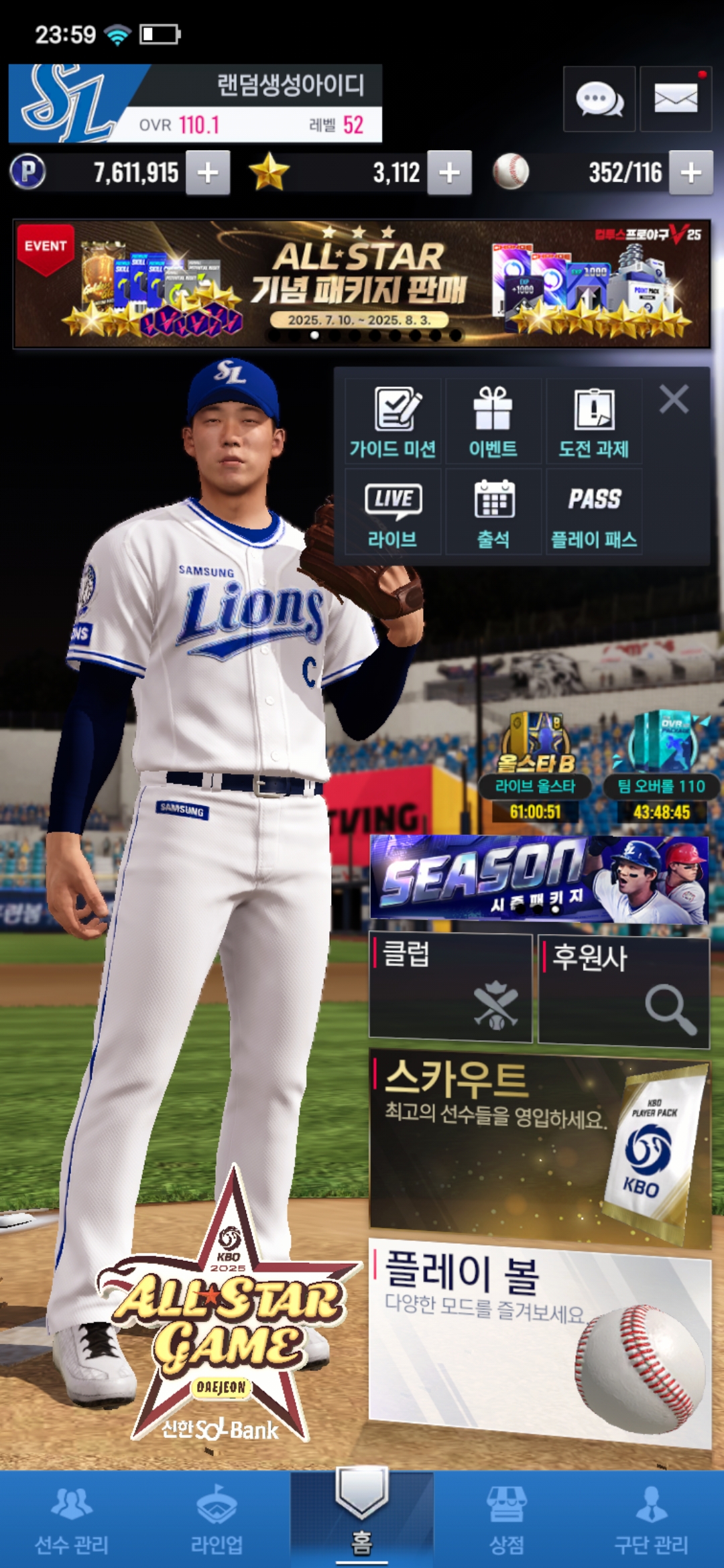Add stars using the plus button

[449, 173]
